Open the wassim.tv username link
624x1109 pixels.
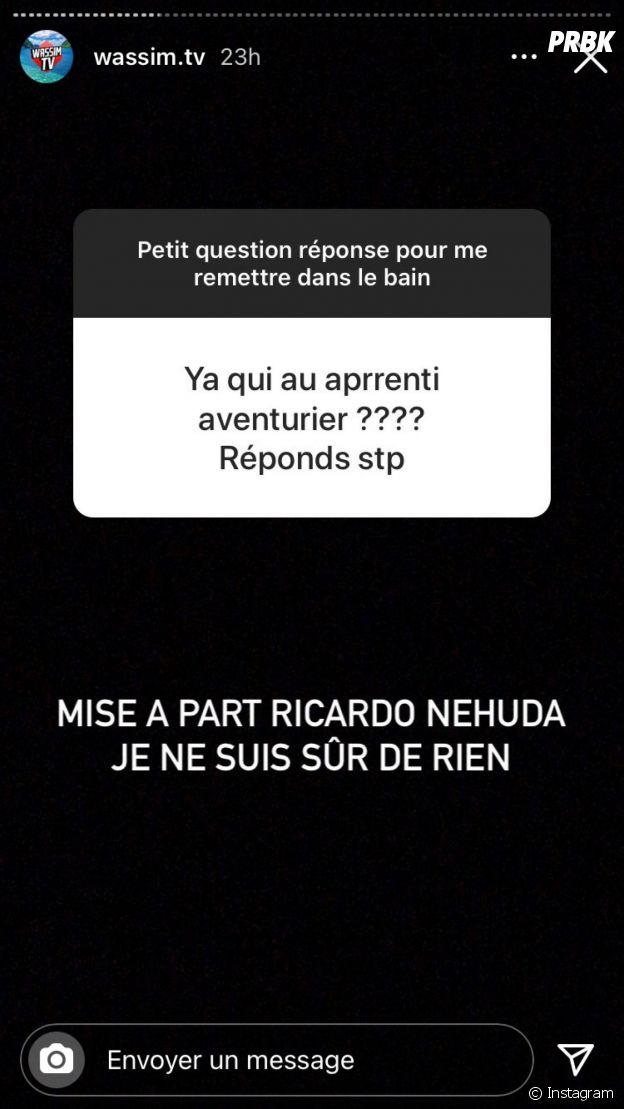[149, 57]
